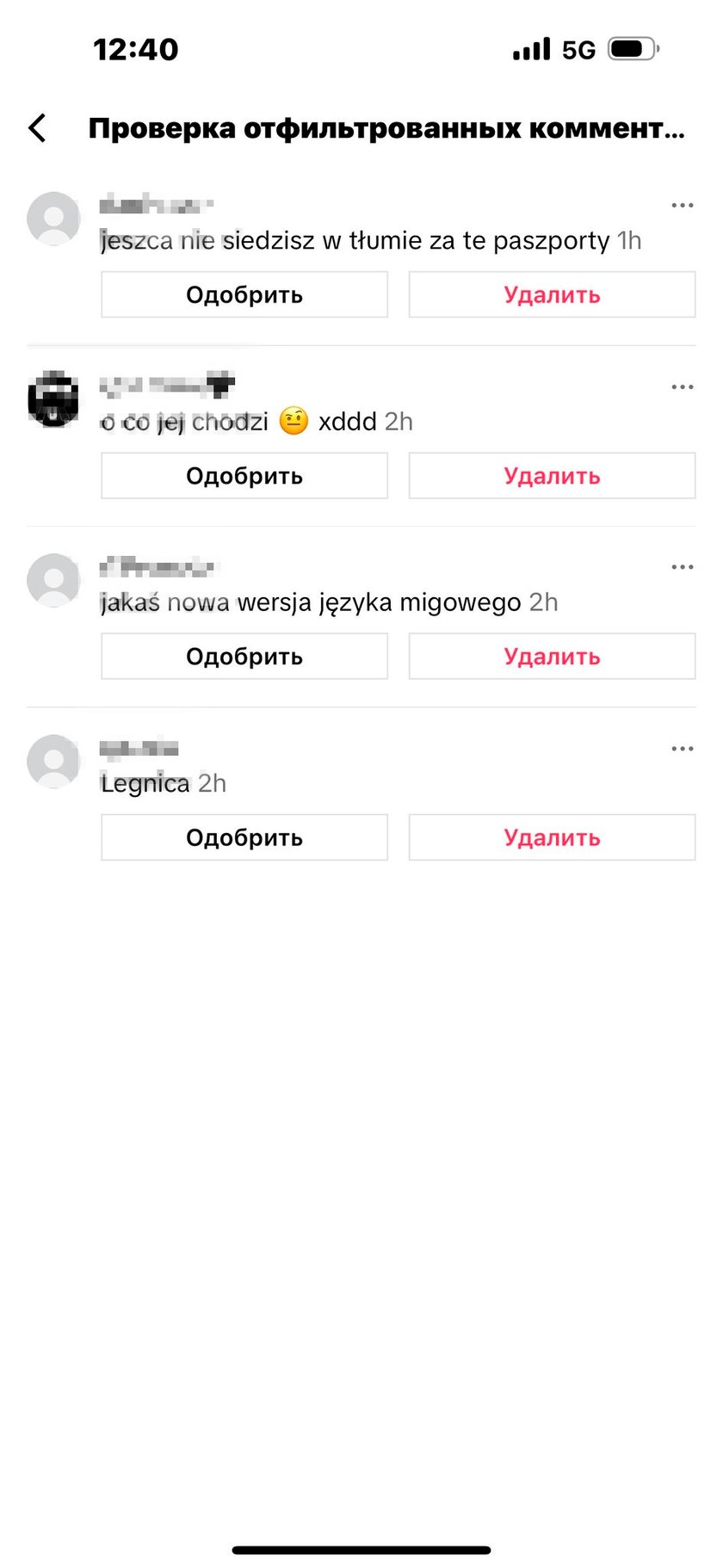Open the profile avatar of the "xddd" commenter
Image resolution: width=723 pixels, height=1568 pixels.
[x=53, y=400]
